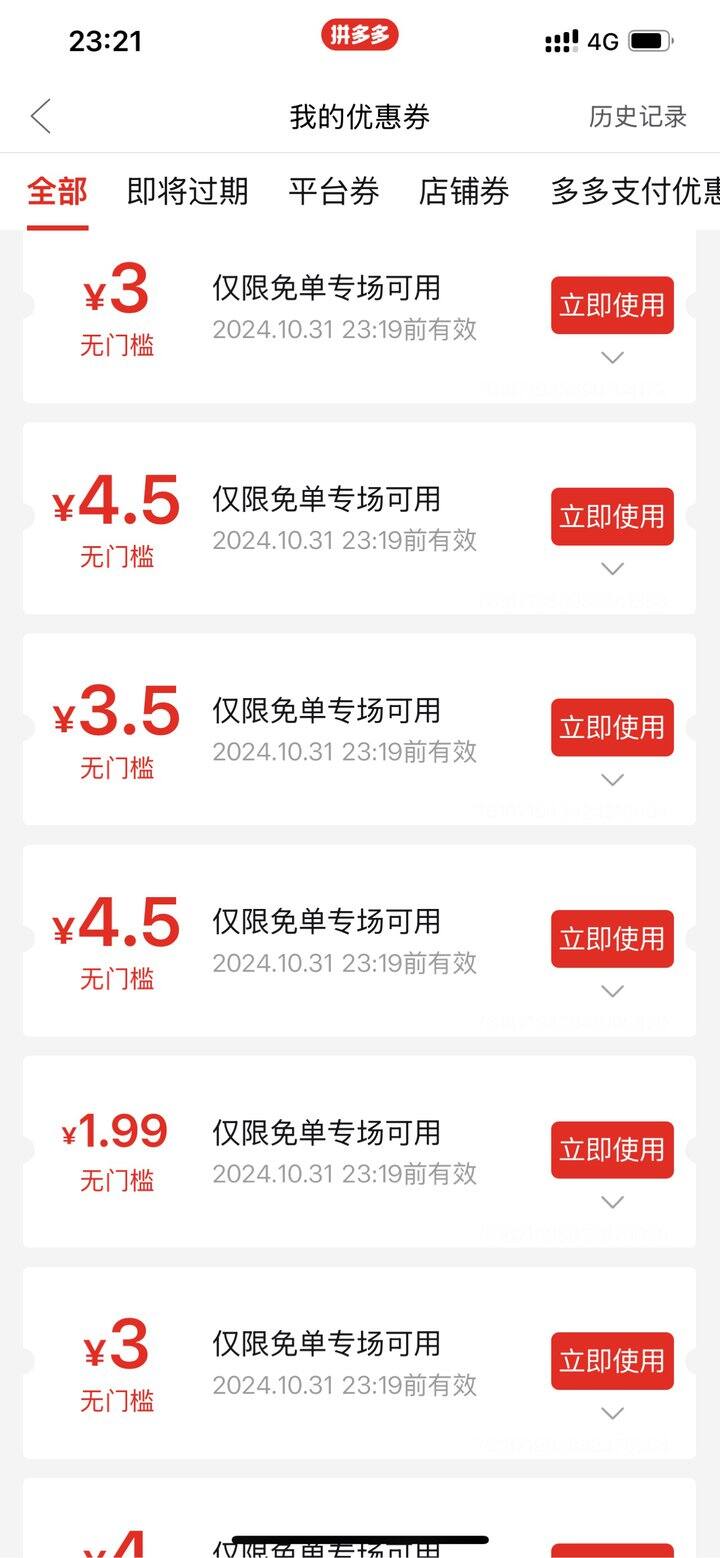The width and height of the screenshot is (720, 1558).
Task: Expand details of the ¥3.5 coupon
Action: point(612,780)
